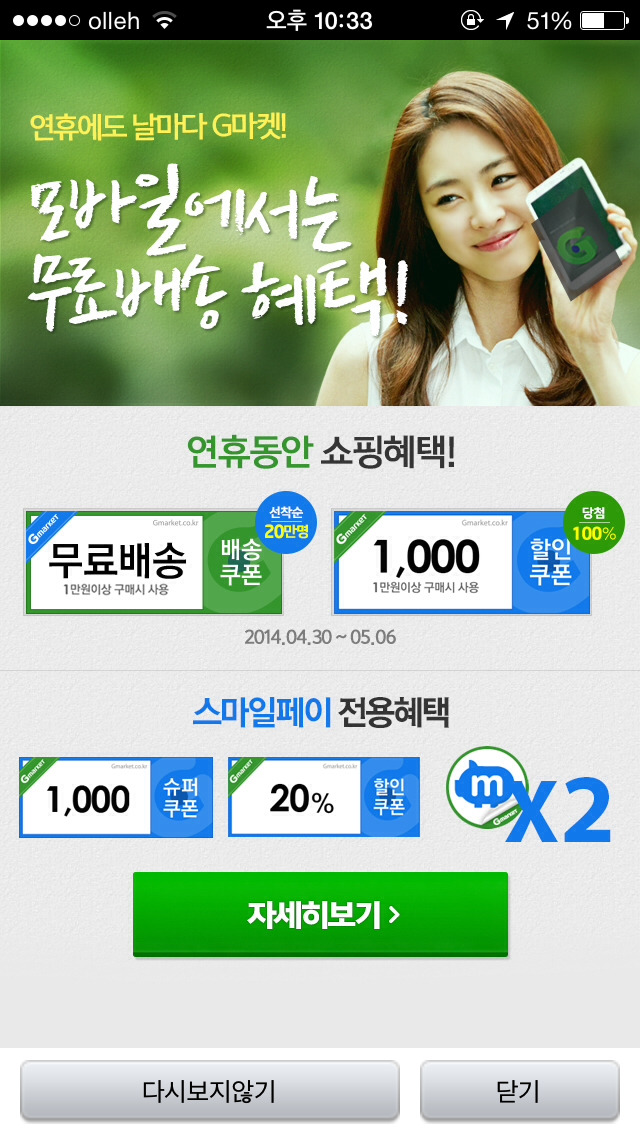Screen dimensions: 640x1136
Task: Tap the 자세히보기 button
Action: pos(320,914)
